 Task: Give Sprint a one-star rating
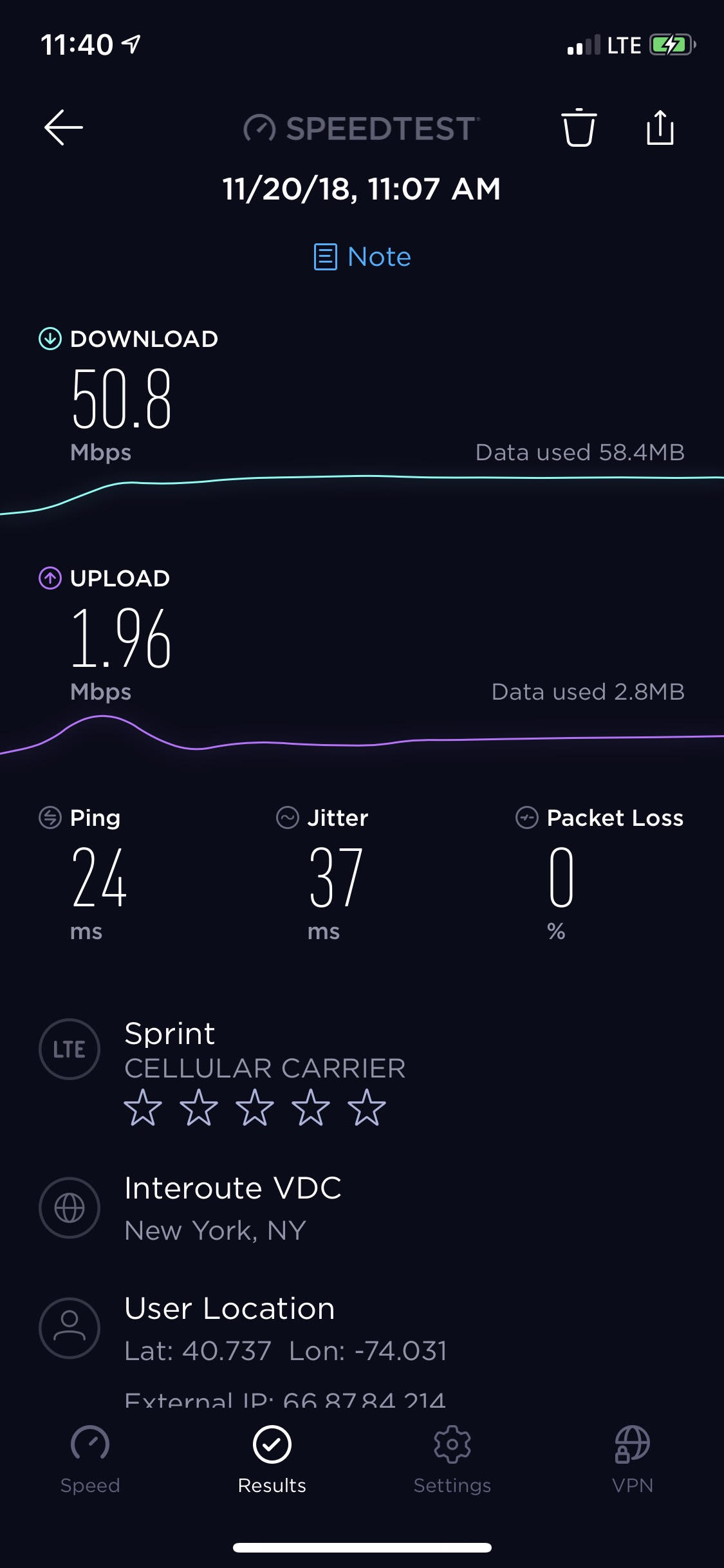[x=143, y=1108]
